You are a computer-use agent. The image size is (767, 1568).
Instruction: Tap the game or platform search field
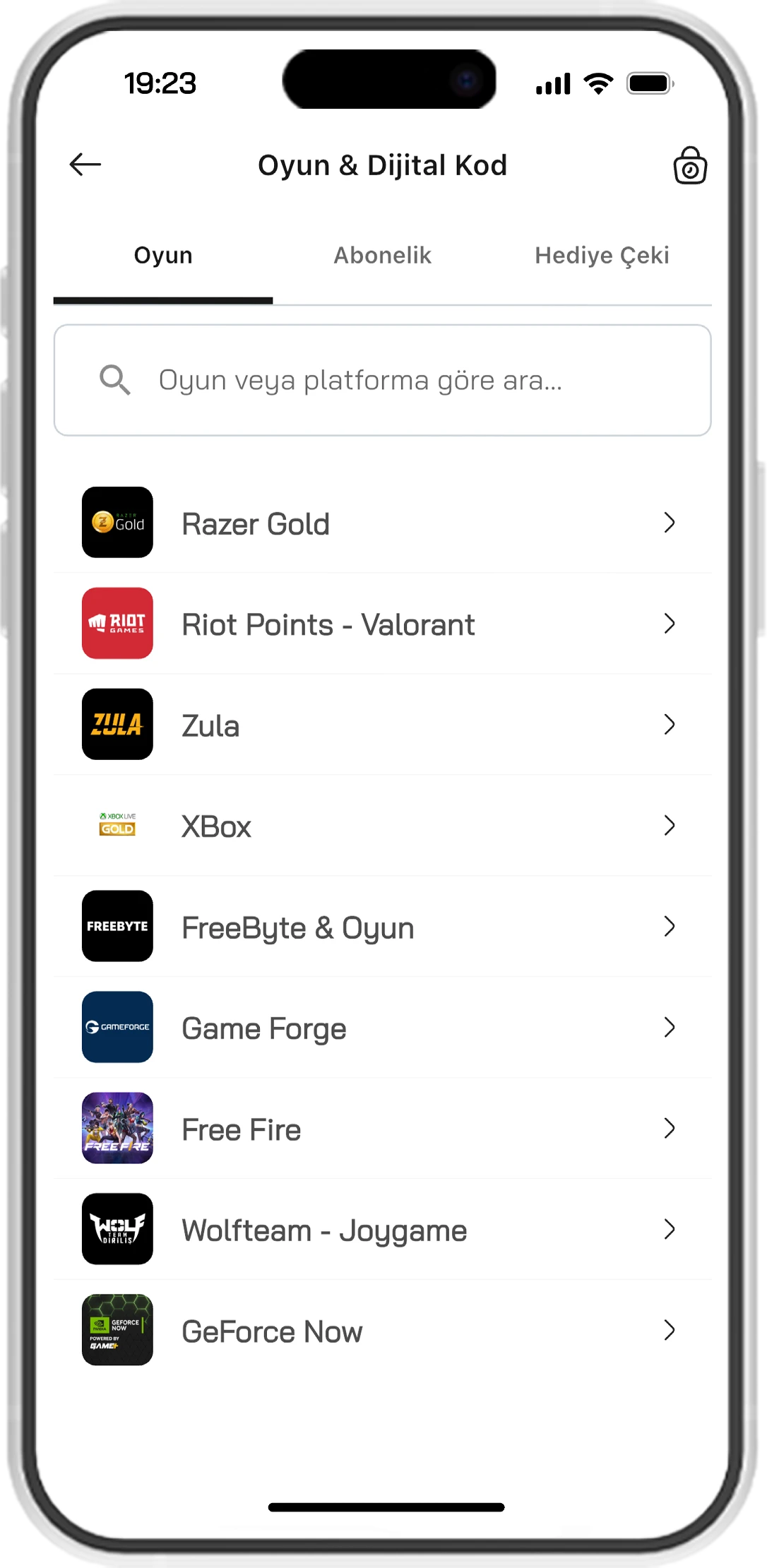(x=382, y=380)
